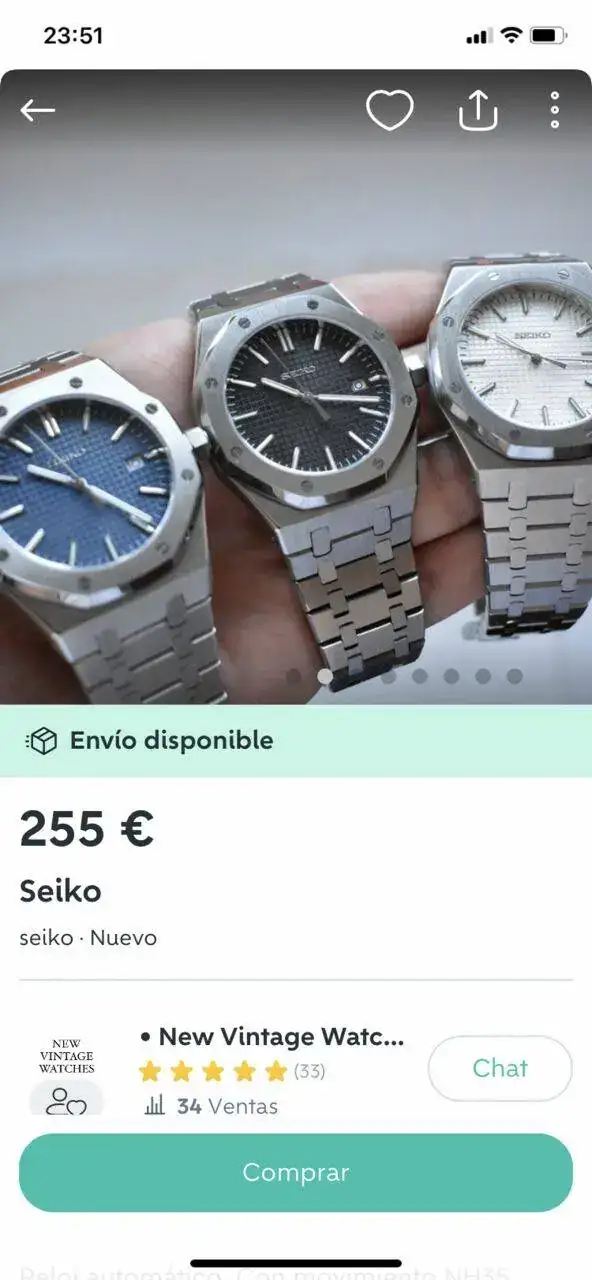Go back using the arrow icon
The width and height of the screenshot is (592, 1280).
coord(38,110)
